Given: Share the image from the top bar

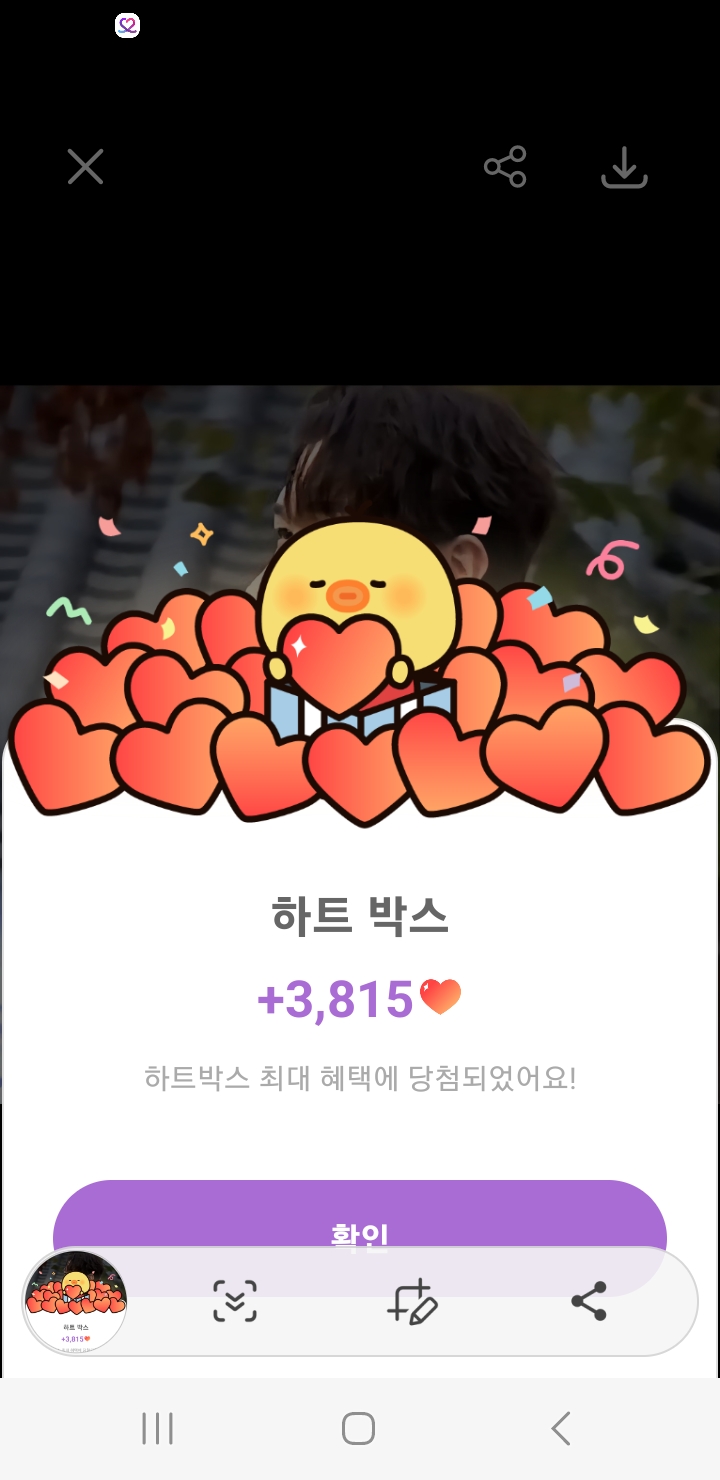Looking at the screenshot, I should click(x=505, y=167).
